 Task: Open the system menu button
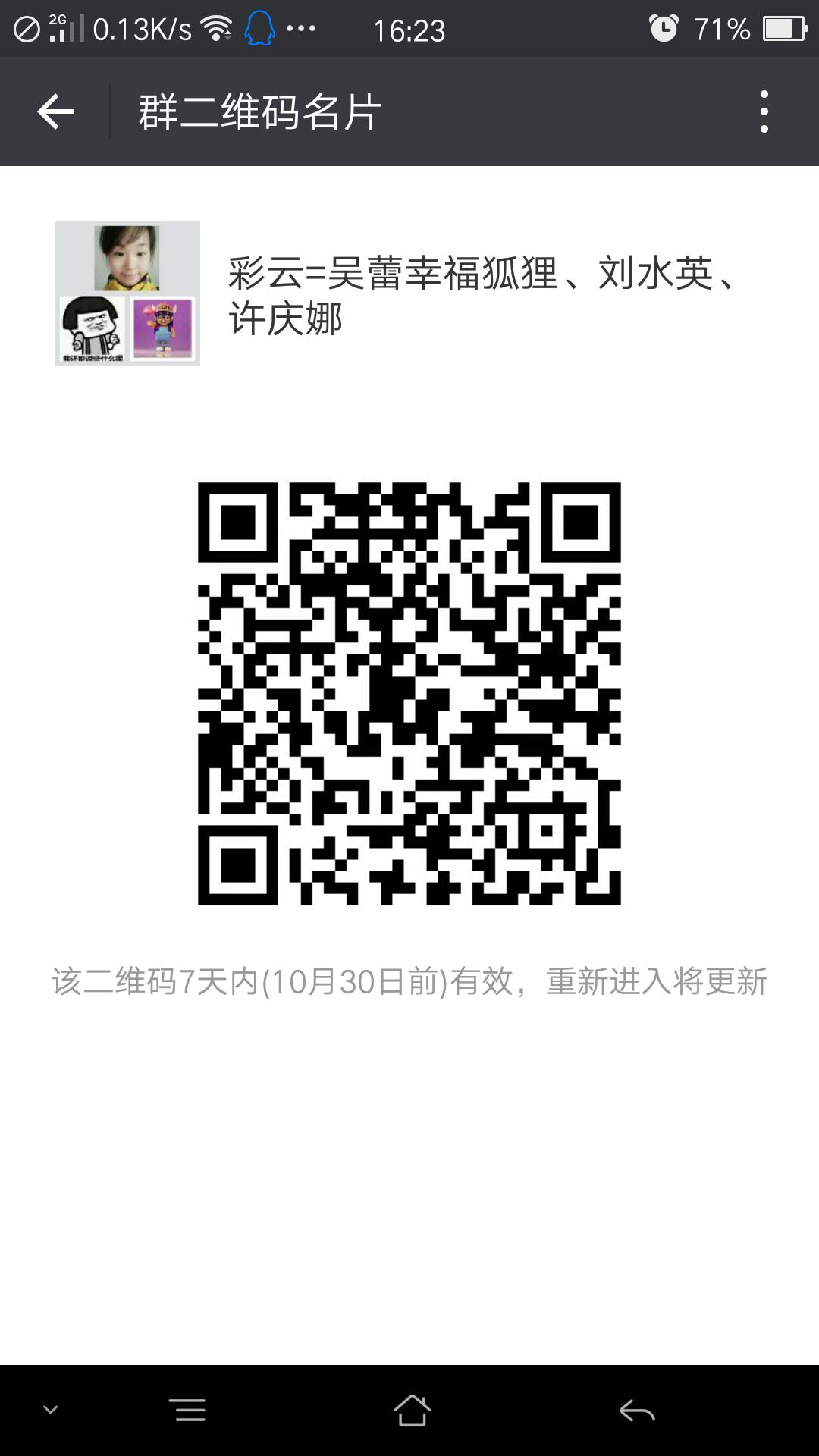(190, 1410)
